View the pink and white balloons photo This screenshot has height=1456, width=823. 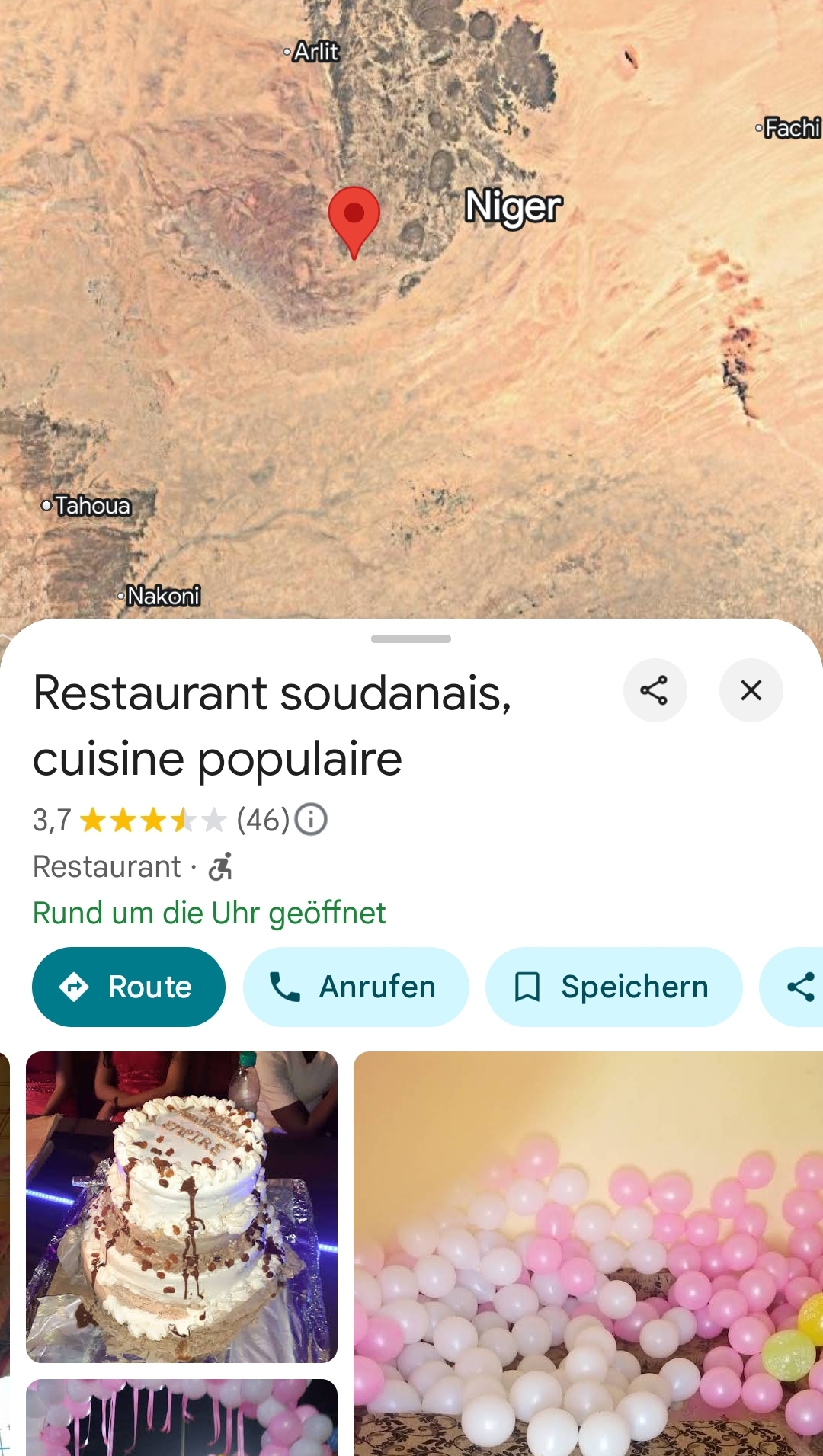588,1253
